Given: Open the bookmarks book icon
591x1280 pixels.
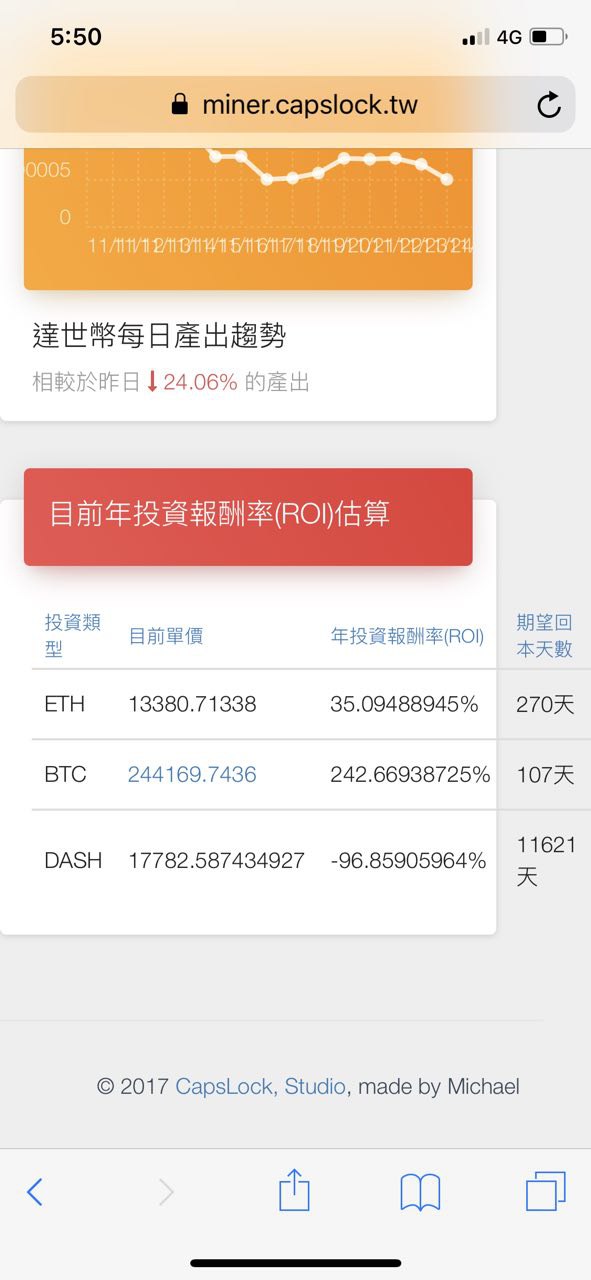Looking at the screenshot, I should [420, 1192].
